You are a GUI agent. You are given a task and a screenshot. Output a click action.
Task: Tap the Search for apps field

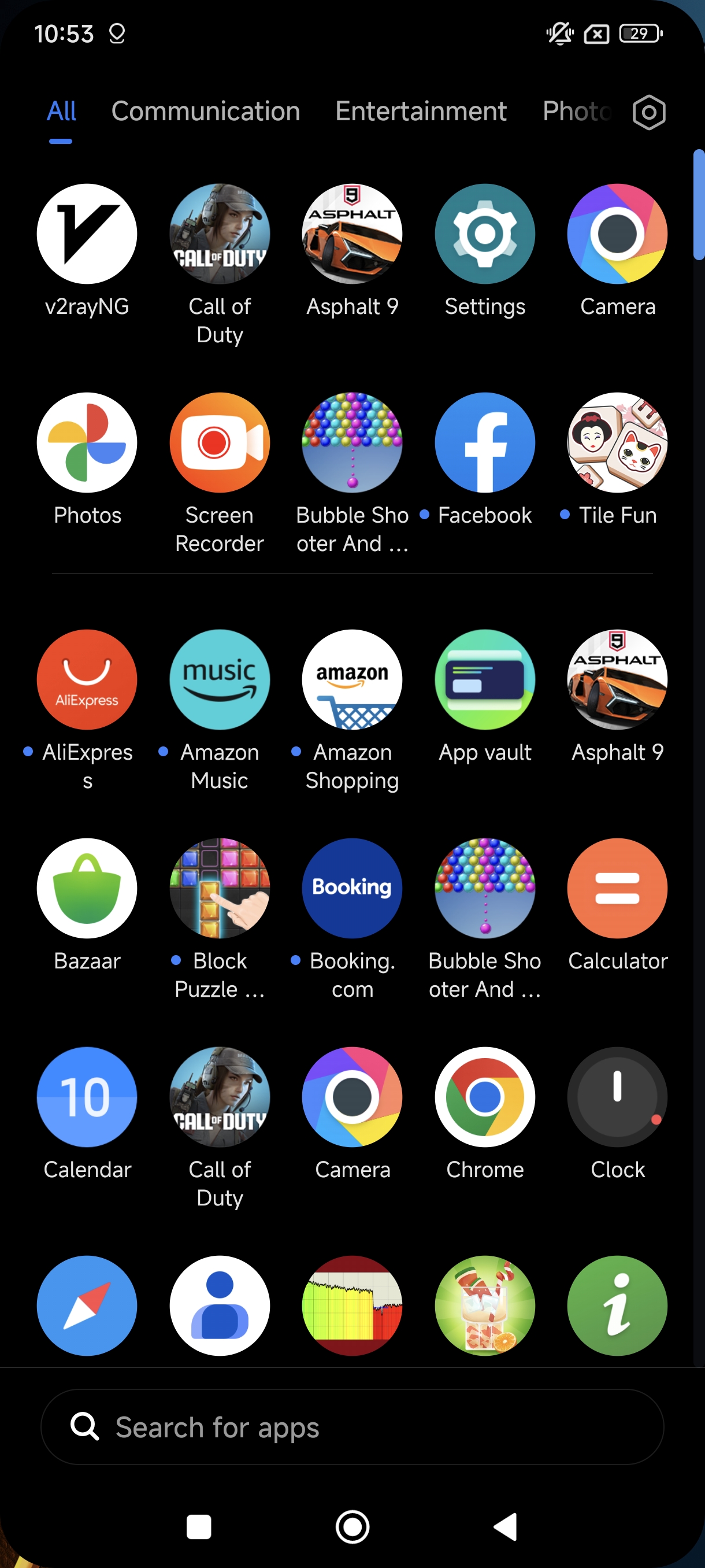tap(352, 1428)
